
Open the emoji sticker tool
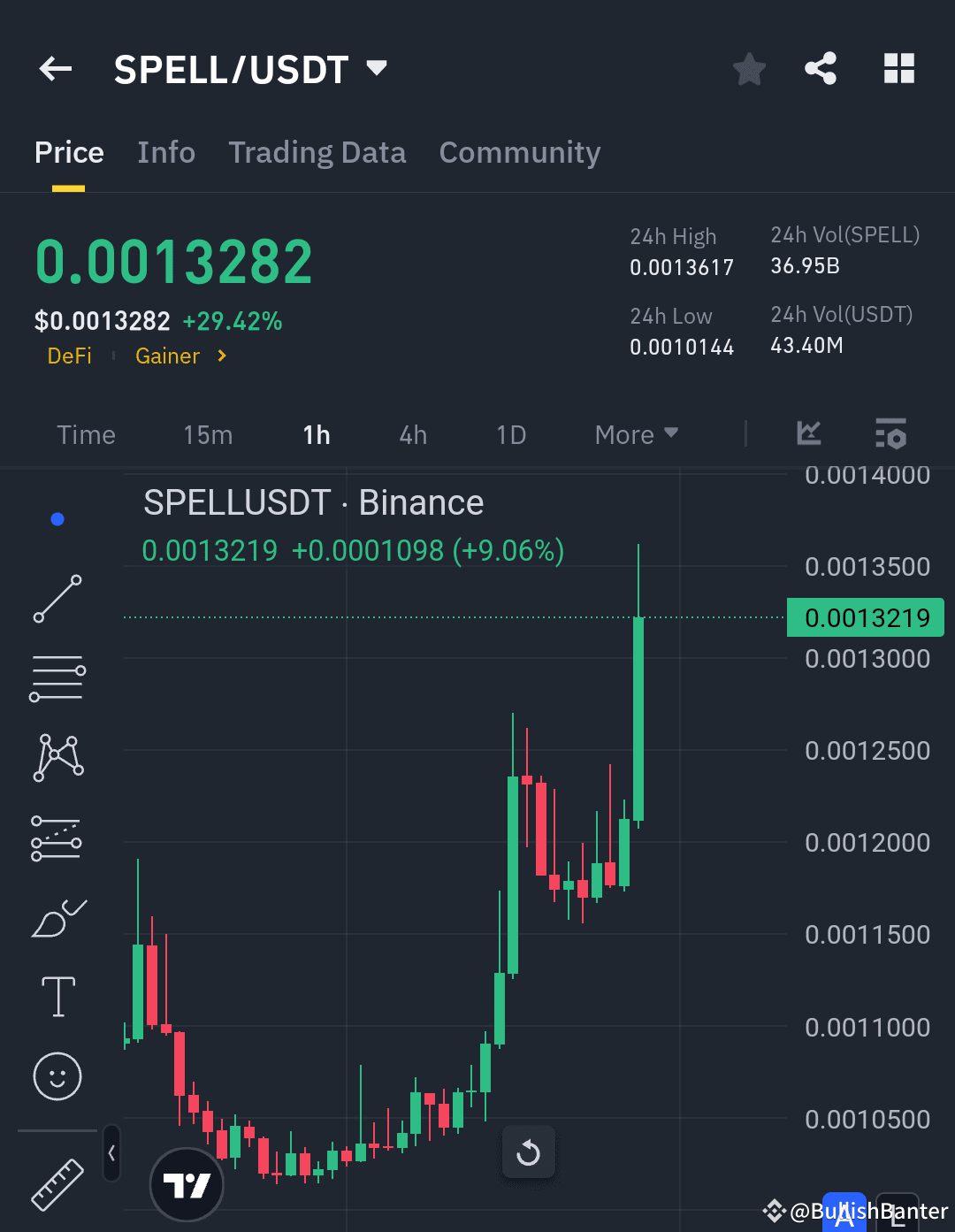[x=57, y=1077]
